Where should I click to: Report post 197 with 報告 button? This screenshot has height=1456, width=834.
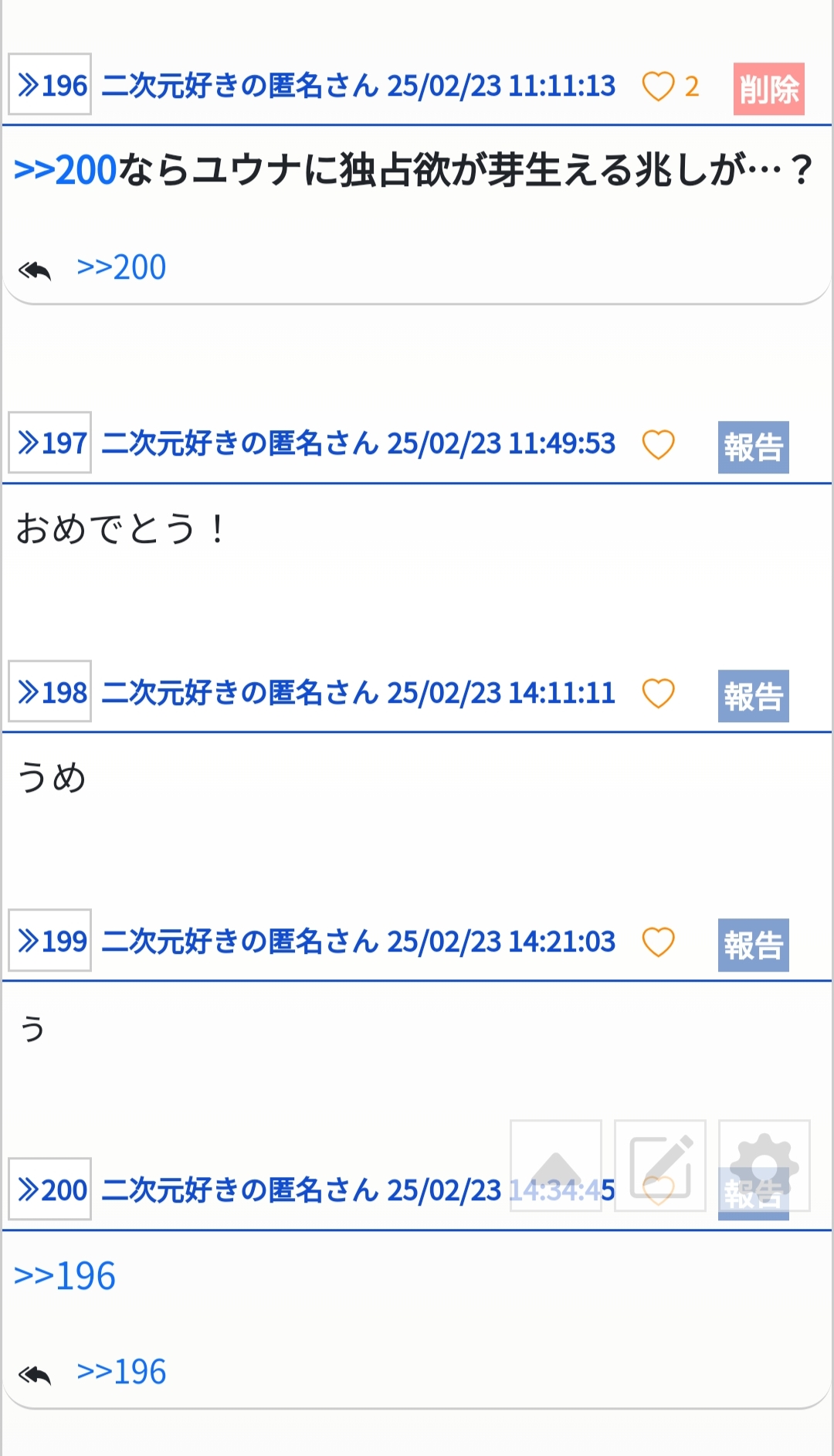click(754, 447)
